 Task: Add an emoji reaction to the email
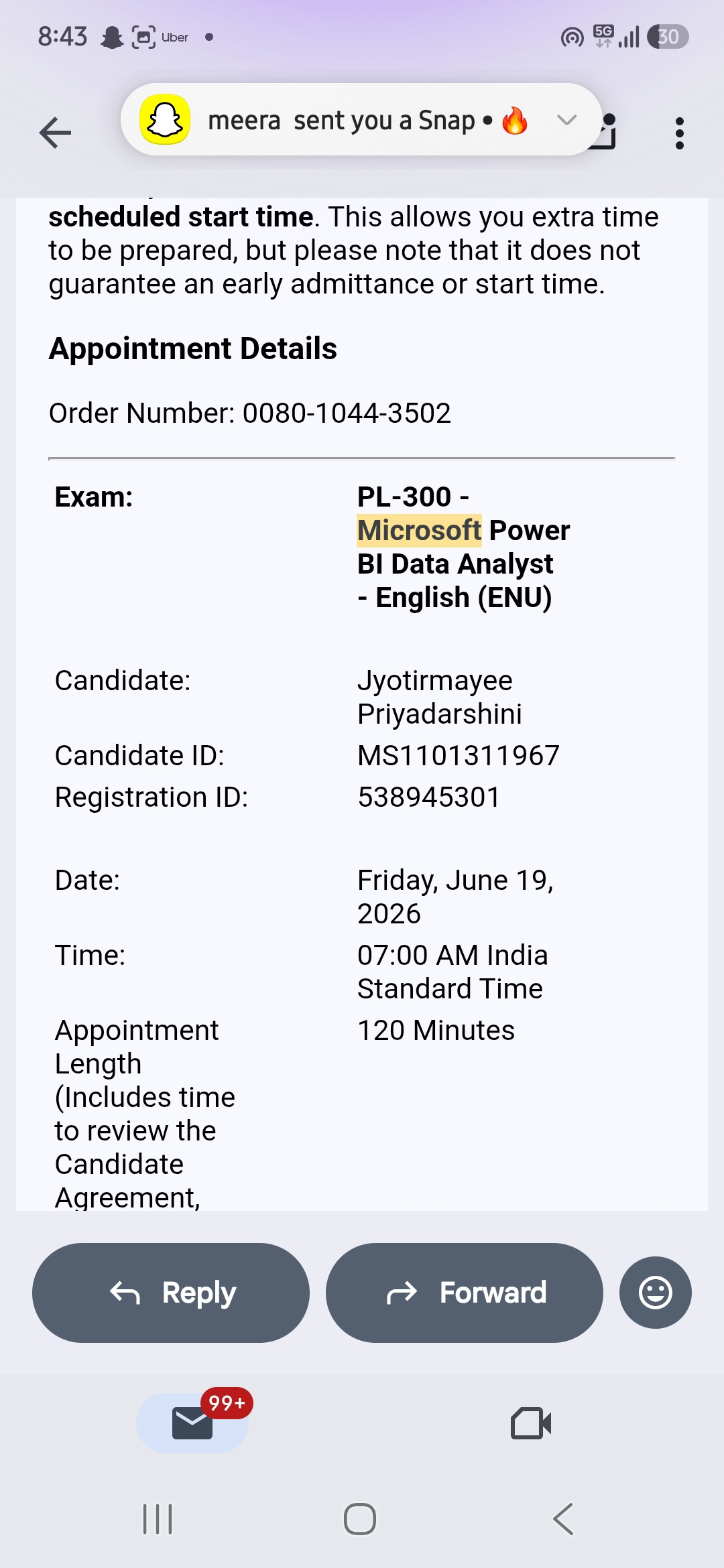pyautogui.click(x=655, y=1293)
